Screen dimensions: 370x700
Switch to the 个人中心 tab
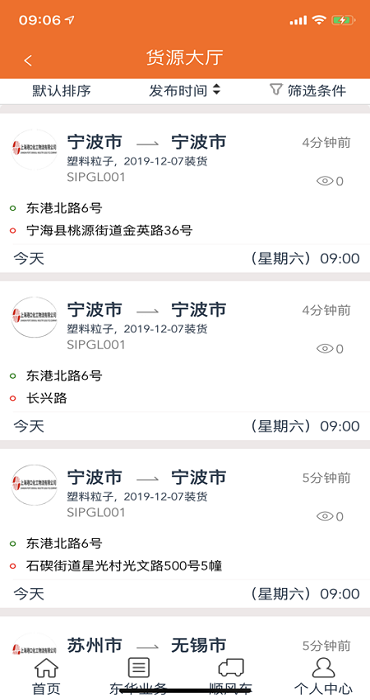324,677
